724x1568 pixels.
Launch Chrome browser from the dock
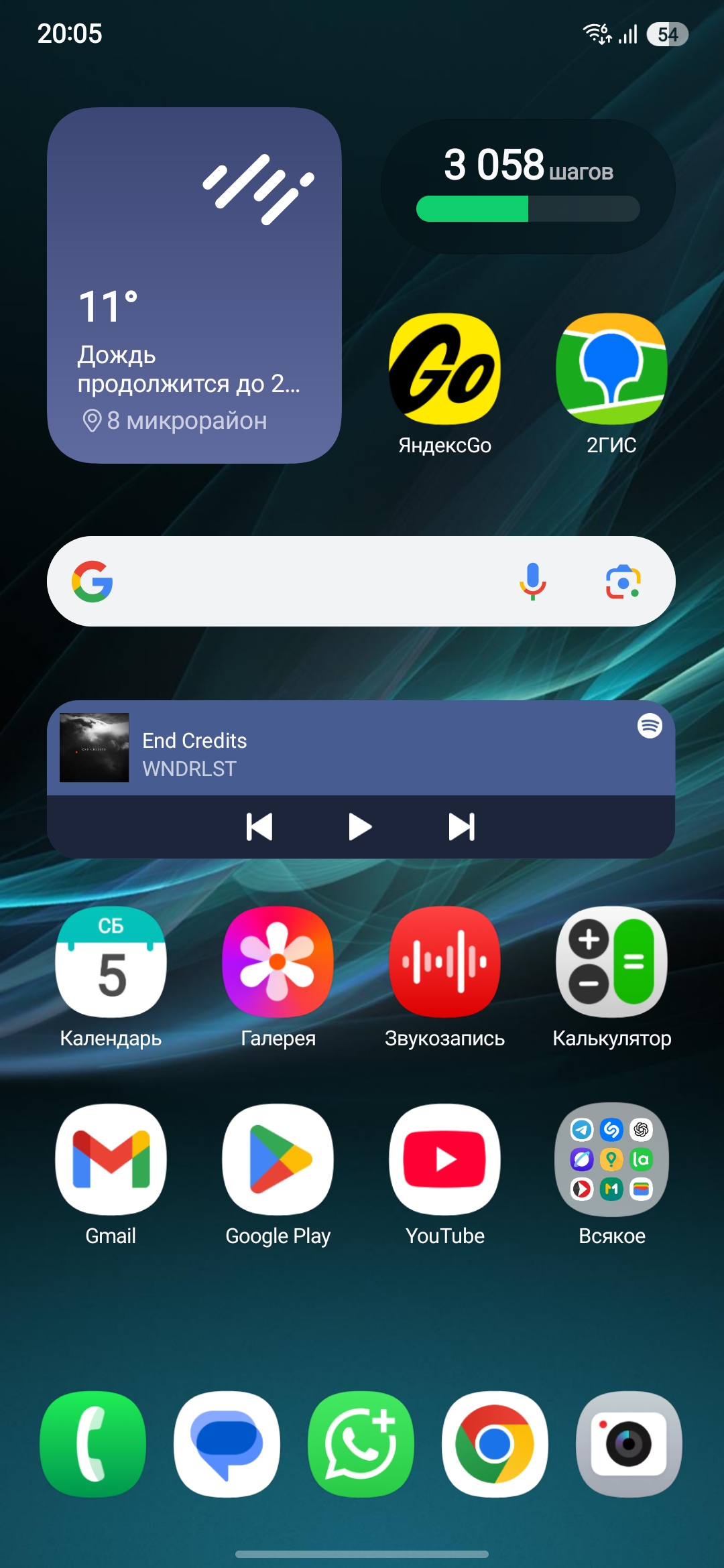tap(495, 1444)
